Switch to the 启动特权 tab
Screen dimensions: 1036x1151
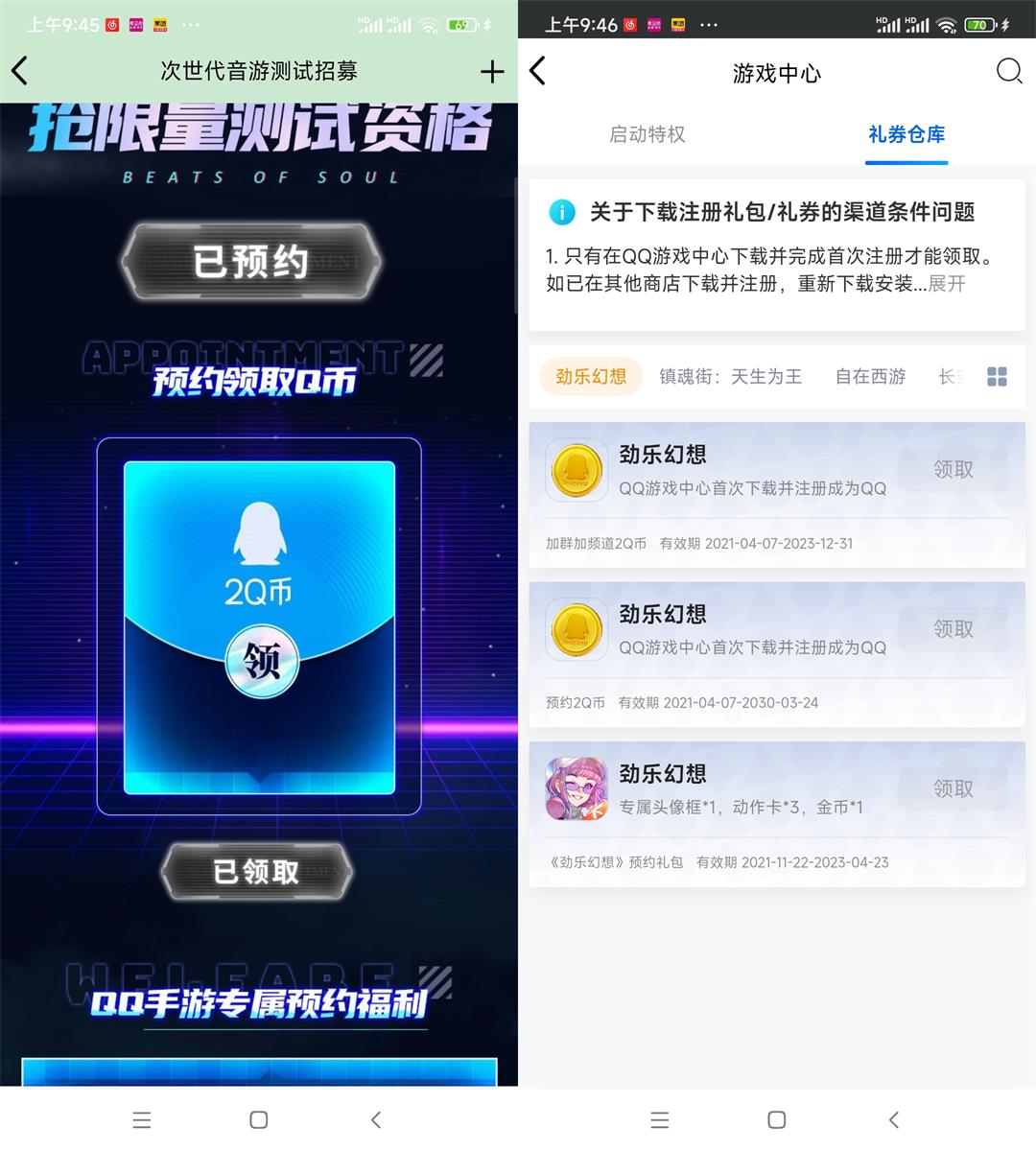[x=647, y=134]
